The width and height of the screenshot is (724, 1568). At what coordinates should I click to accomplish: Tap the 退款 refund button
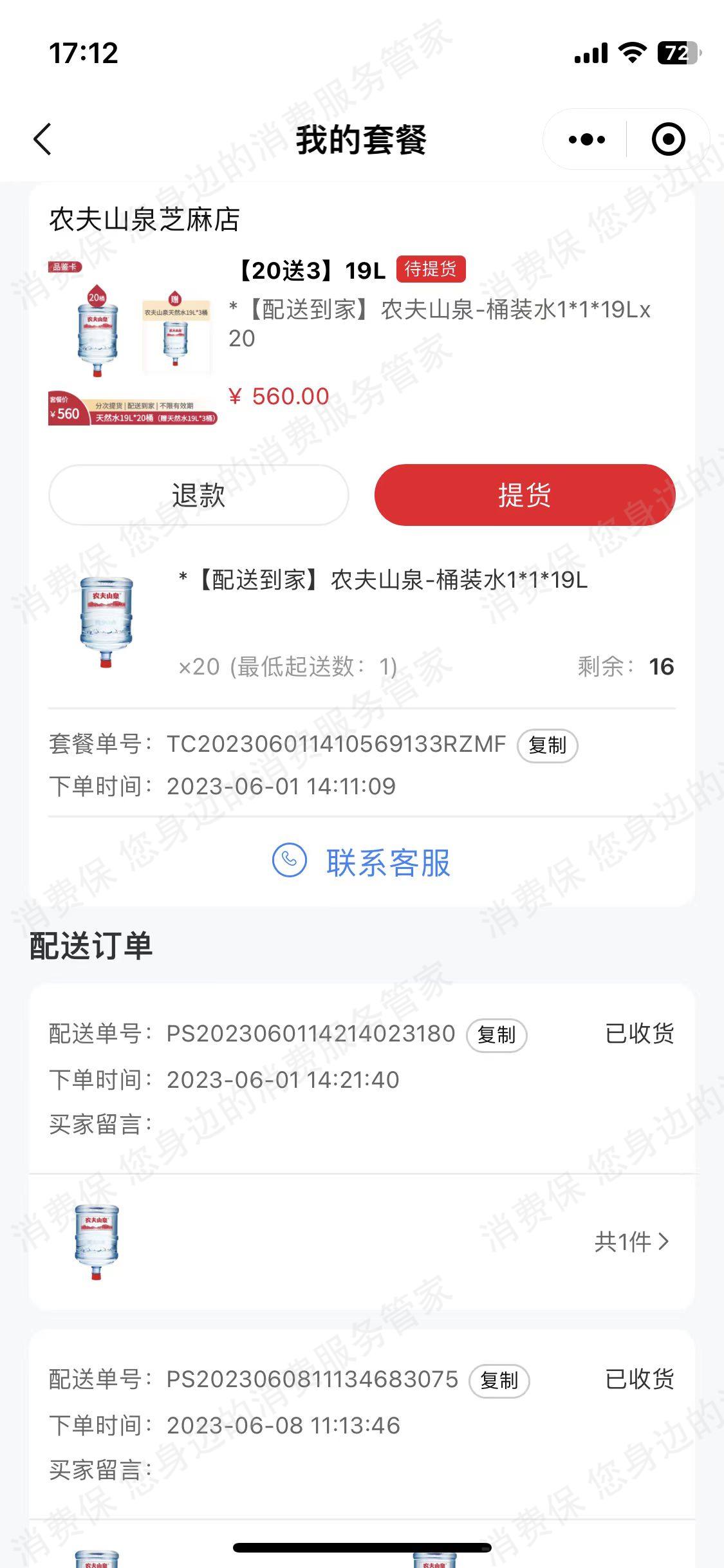point(199,495)
